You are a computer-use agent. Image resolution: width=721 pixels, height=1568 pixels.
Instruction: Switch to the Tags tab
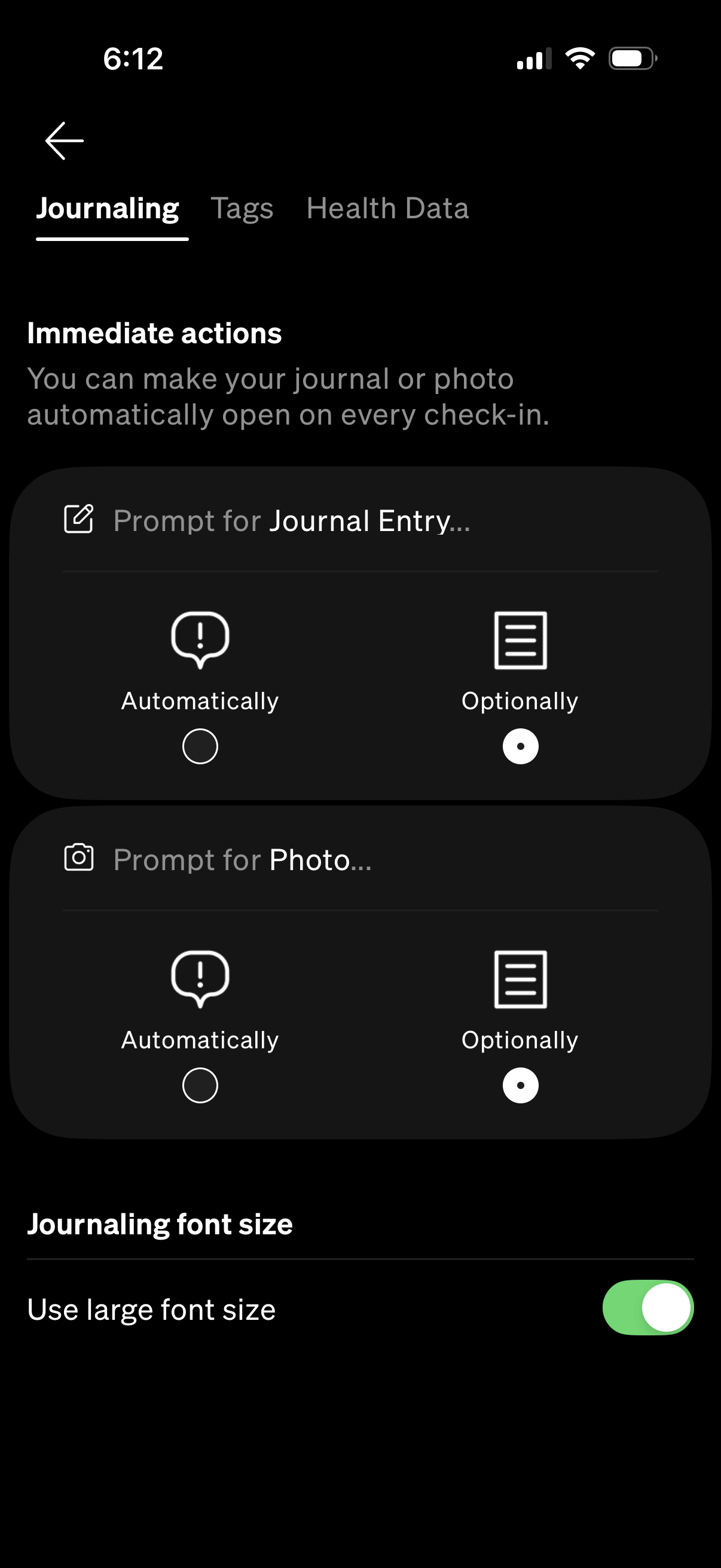pyautogui.click(x=242, y=209)
